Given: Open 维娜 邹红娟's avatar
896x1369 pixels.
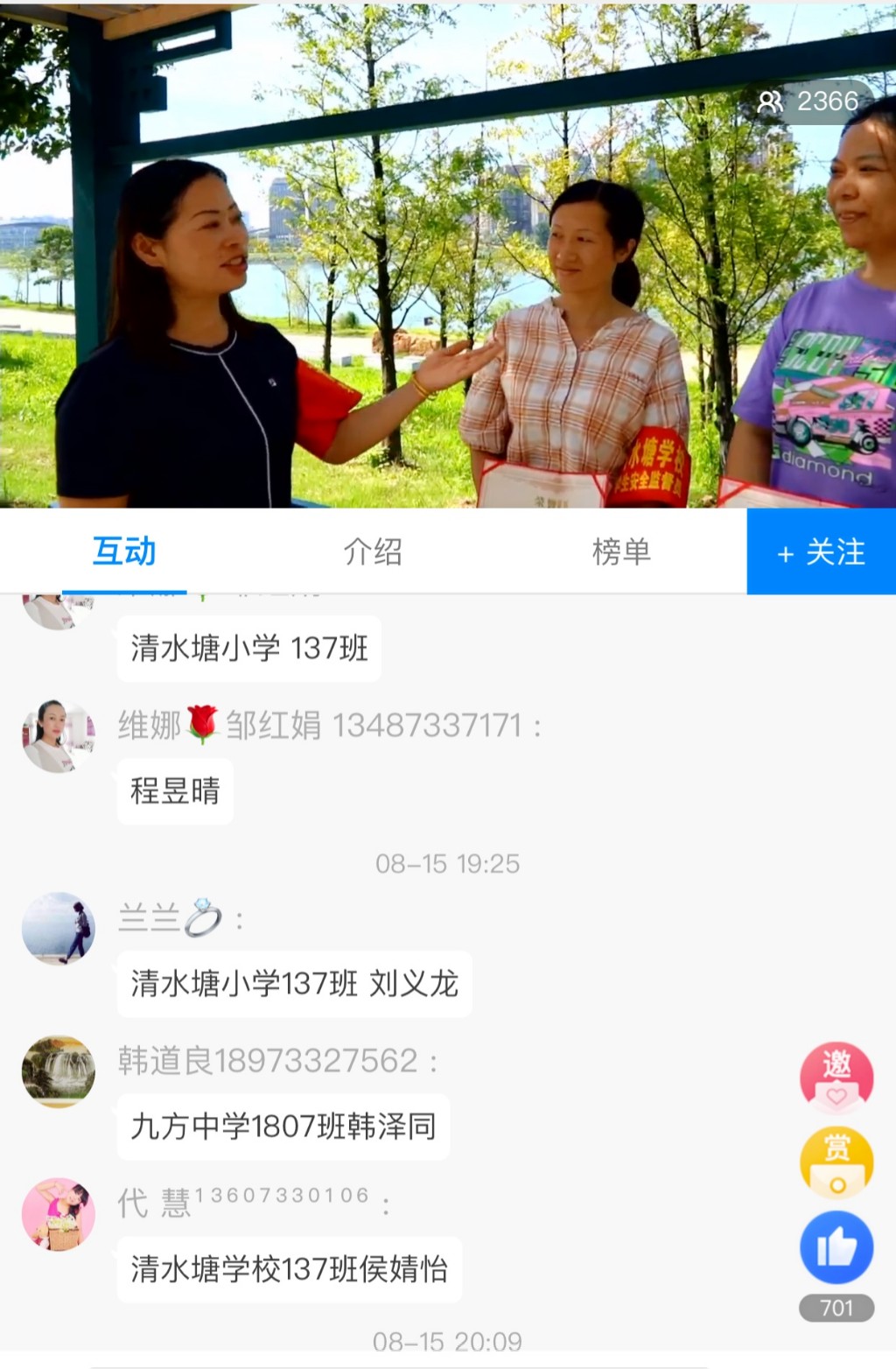Looking at the screenshot, I should (59, 735).
